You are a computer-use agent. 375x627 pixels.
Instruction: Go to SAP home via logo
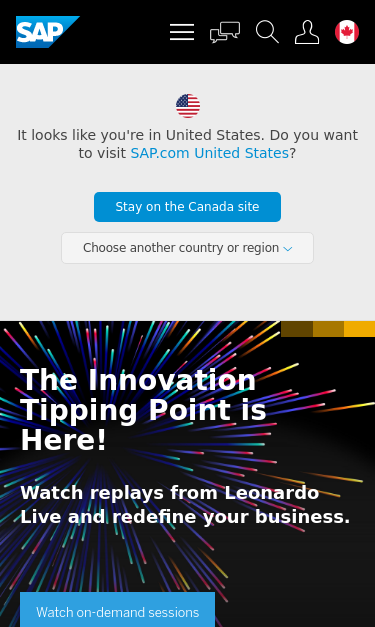(x=48, y=32)
